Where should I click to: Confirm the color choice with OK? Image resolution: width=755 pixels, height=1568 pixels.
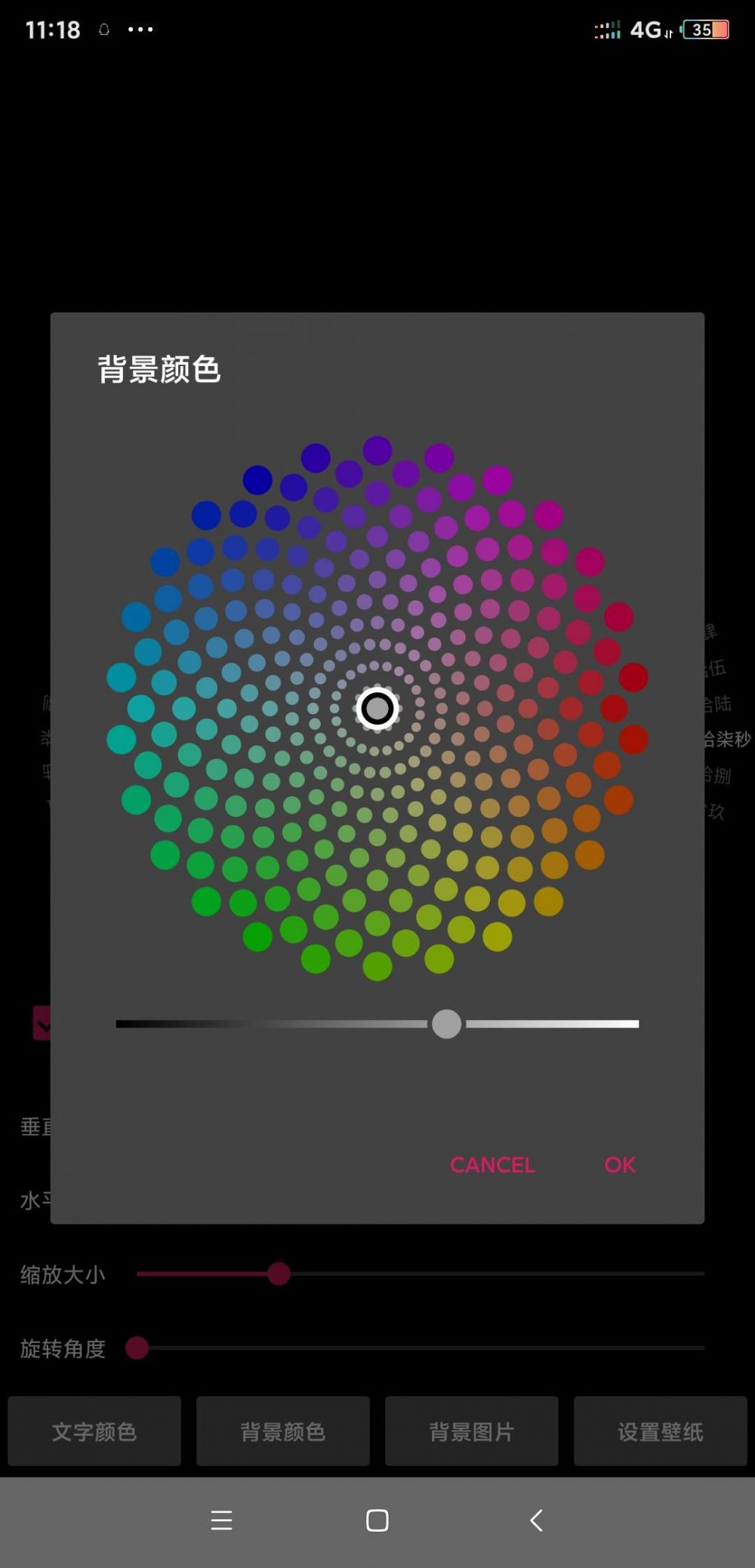pyautogui.click(x=619, y=1165)
